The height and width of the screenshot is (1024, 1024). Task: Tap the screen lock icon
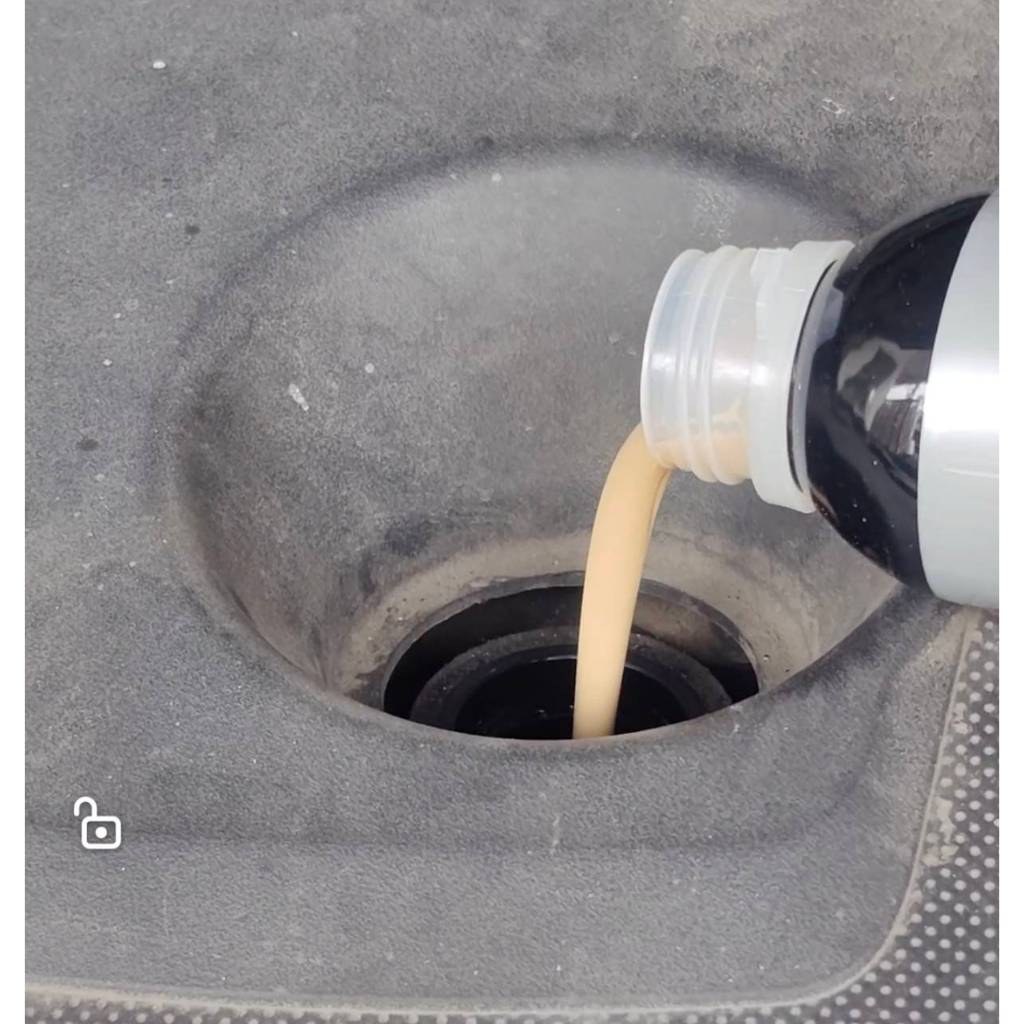click(x=98, y=823)
